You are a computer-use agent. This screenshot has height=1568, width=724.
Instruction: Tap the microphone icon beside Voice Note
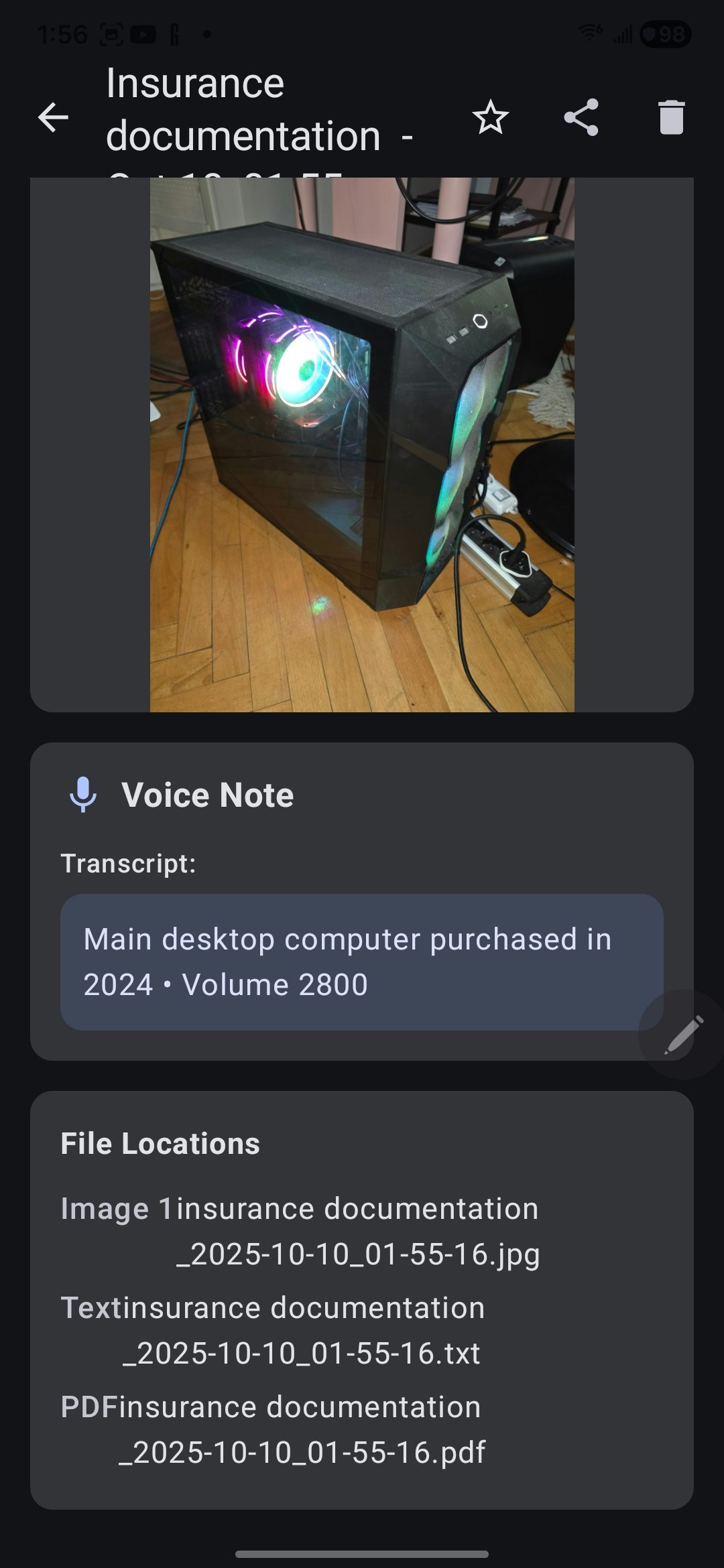click(83, 795)
